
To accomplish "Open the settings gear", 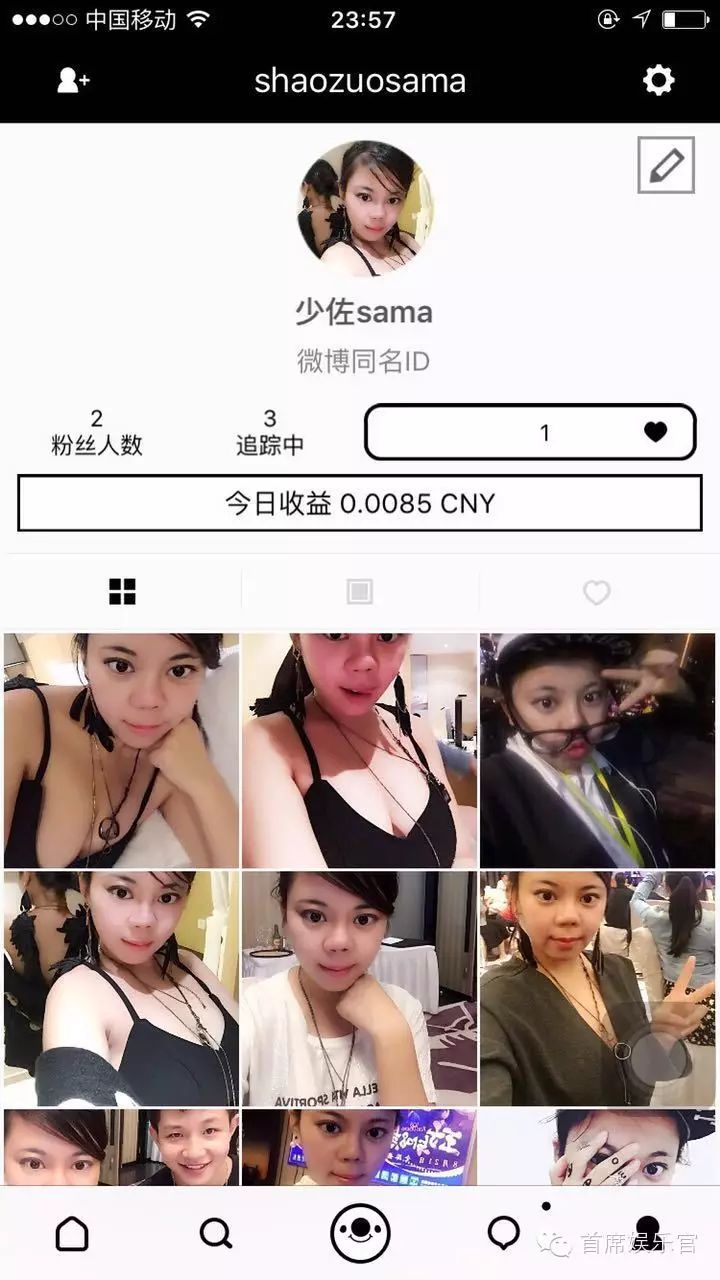I will coord(658,80).
